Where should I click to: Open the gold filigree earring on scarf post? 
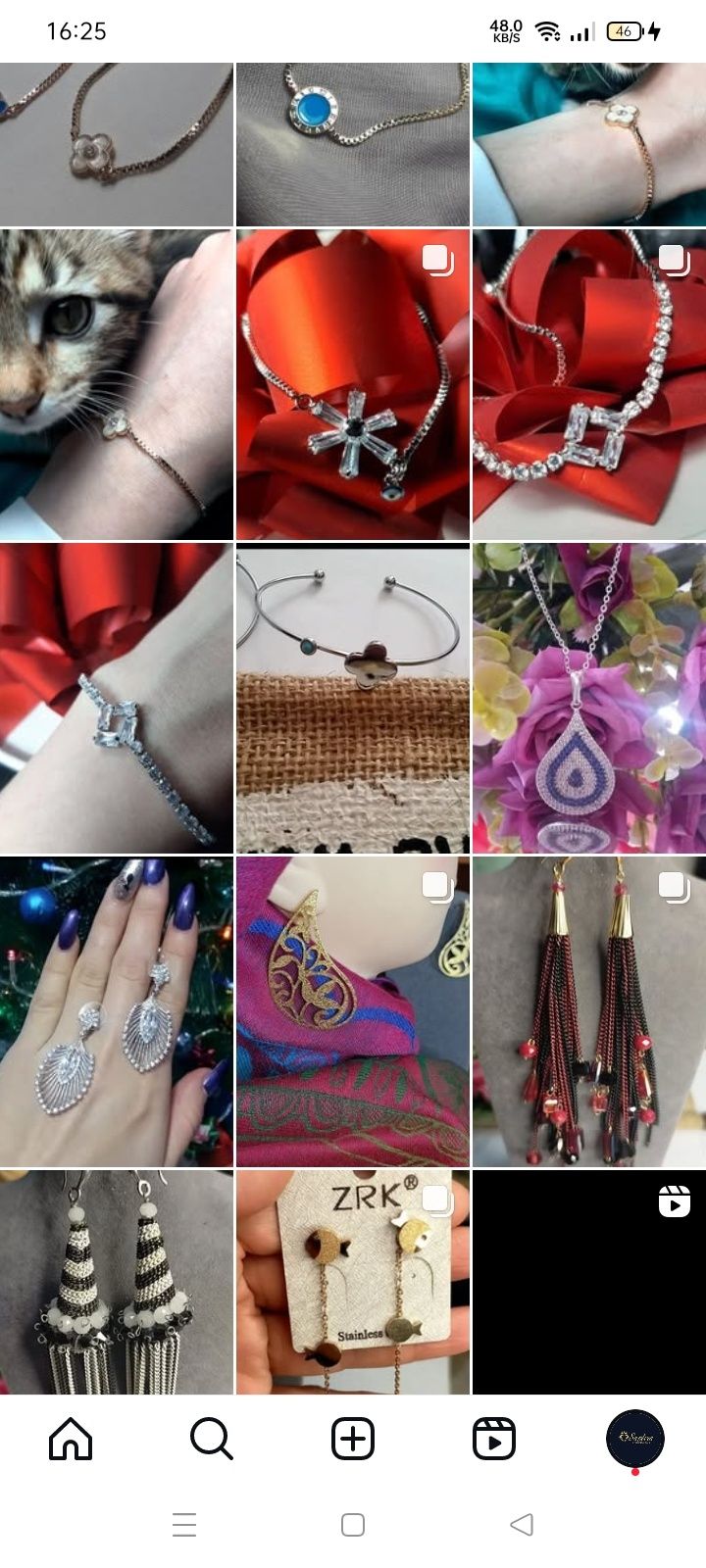tap(353, 1011)
